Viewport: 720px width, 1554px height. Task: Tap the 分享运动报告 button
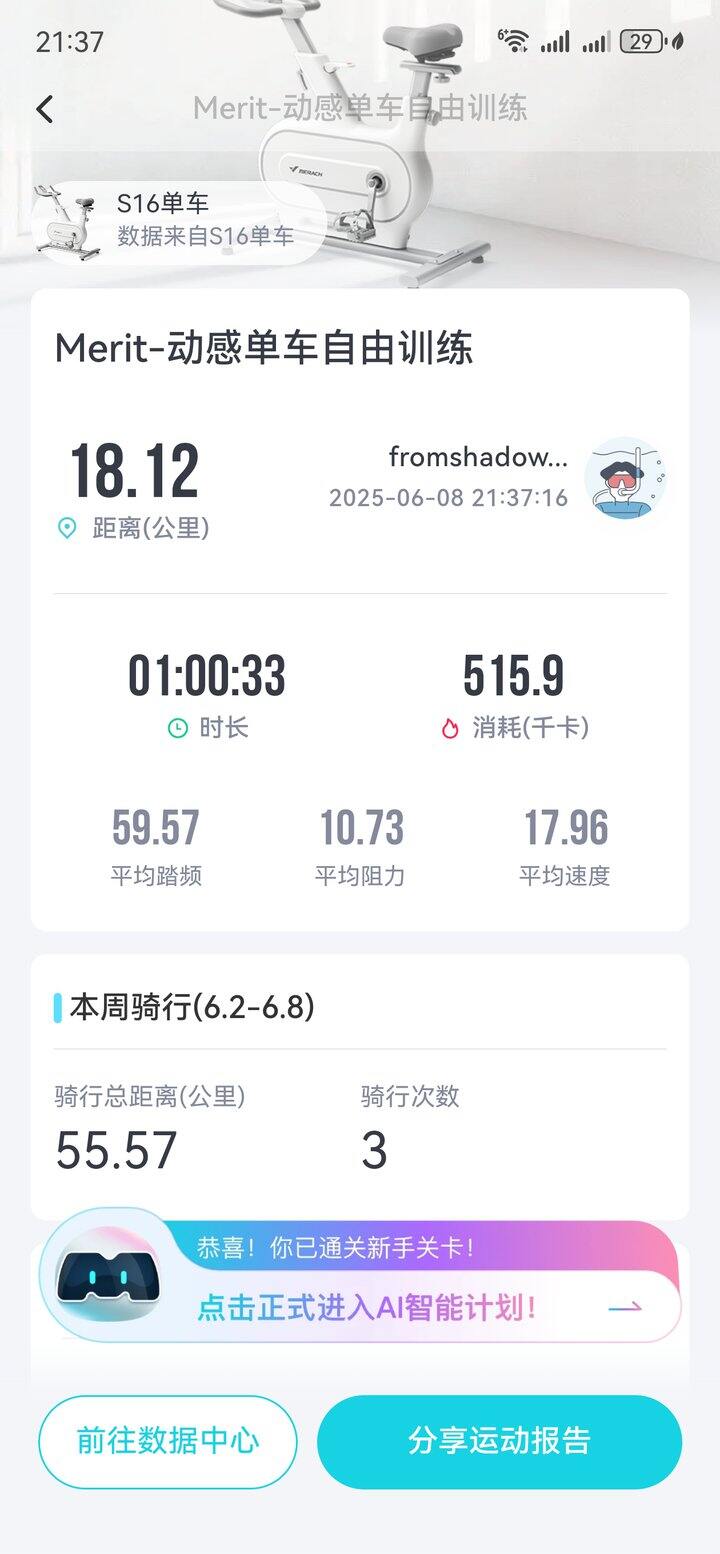[498, 1441]
